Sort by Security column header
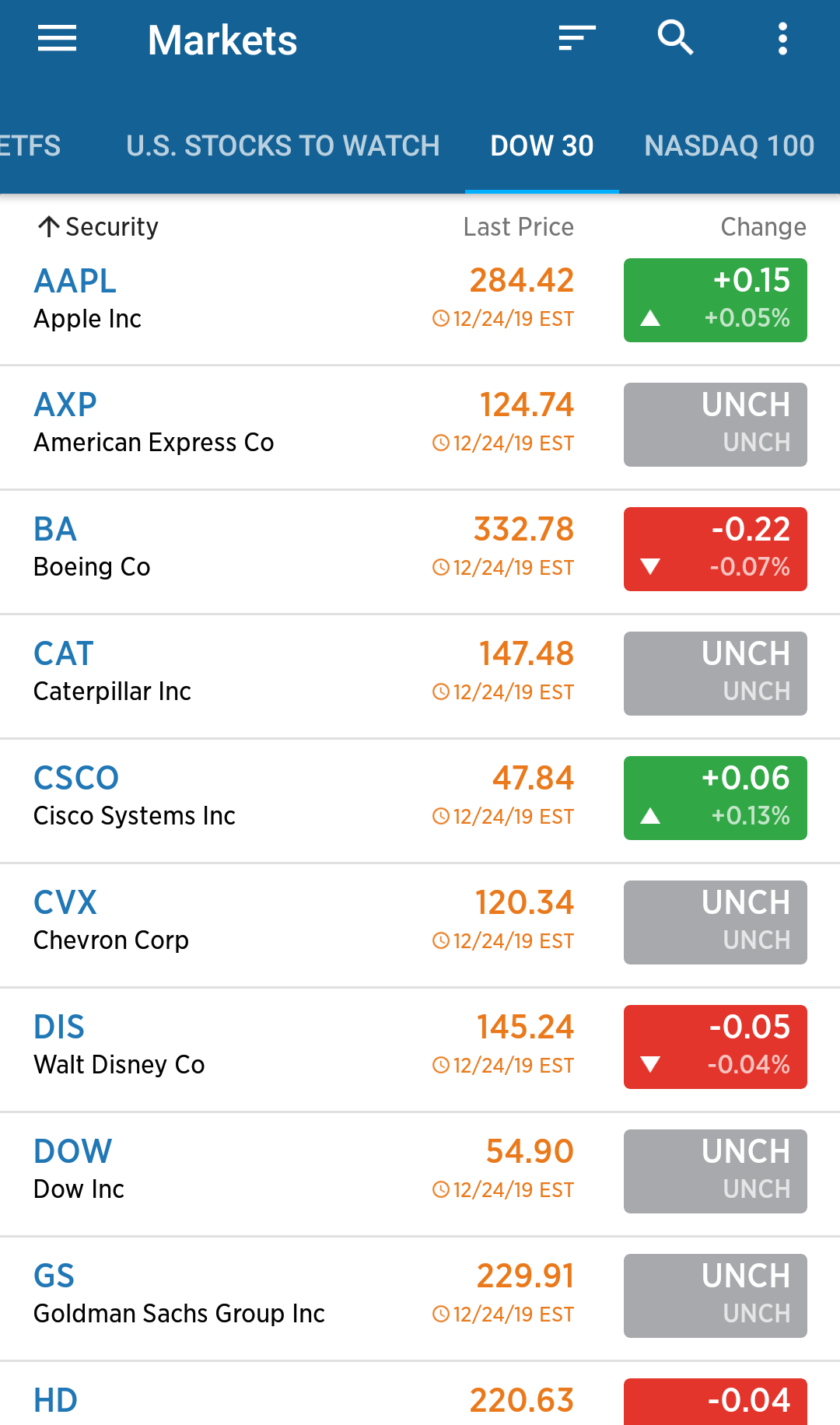Screen dimensions: 840x1425 (x=97, y=226)
